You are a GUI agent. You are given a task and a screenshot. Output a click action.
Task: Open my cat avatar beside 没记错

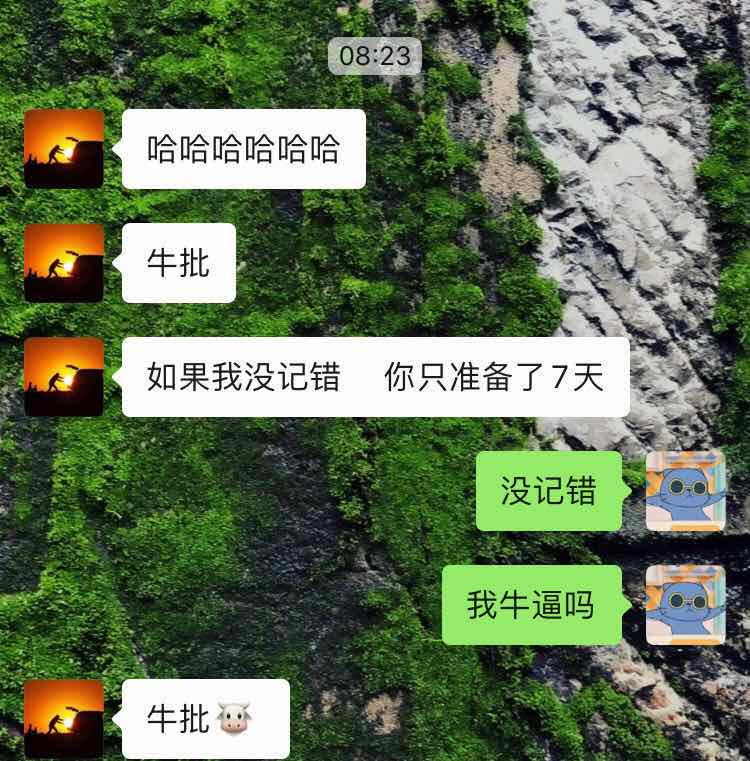685,491
